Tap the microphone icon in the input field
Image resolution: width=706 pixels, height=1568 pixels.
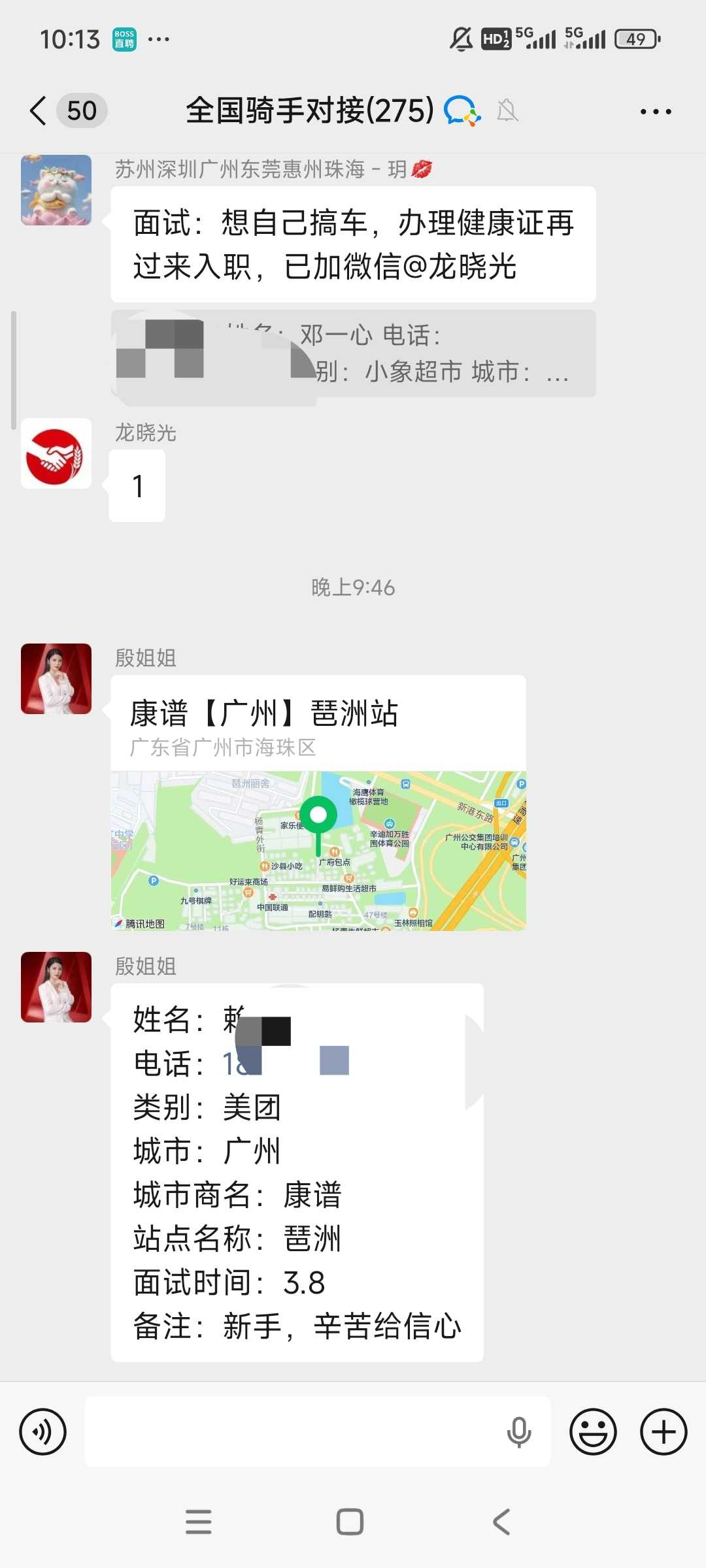[519, 1432]
